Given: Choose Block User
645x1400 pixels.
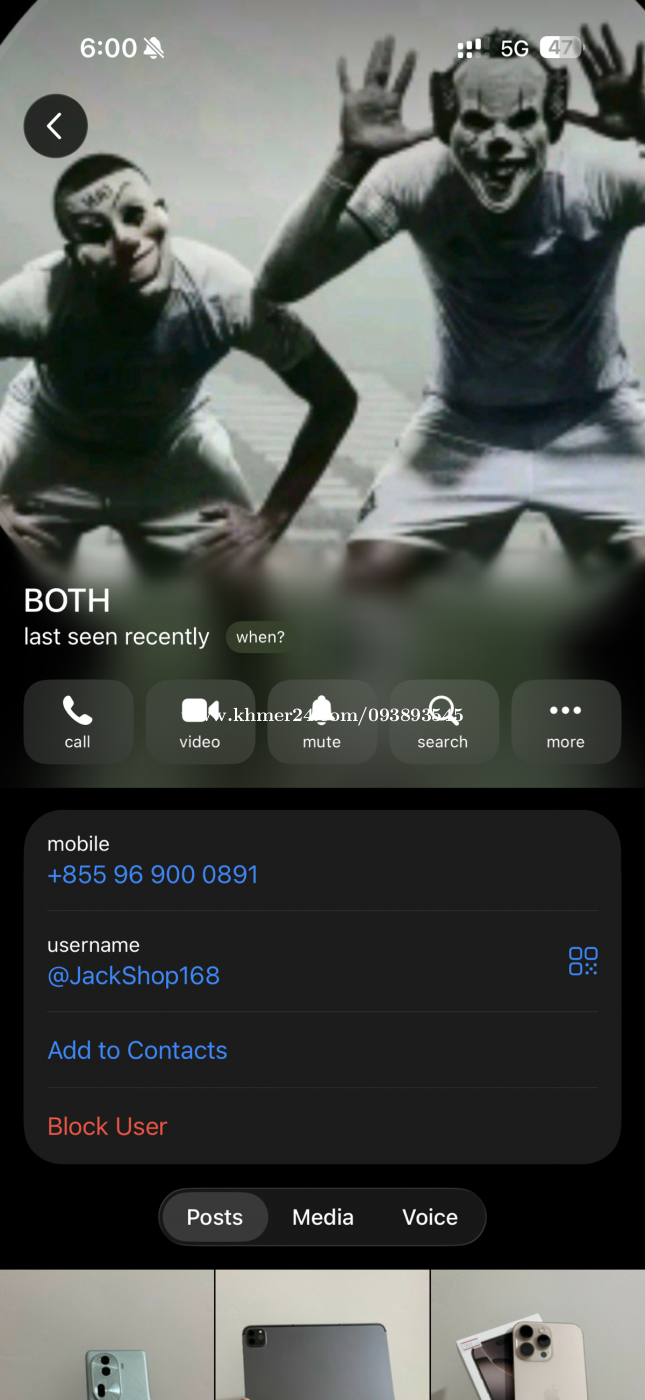Looking at the screenshot, I should tap(108, 1126).
